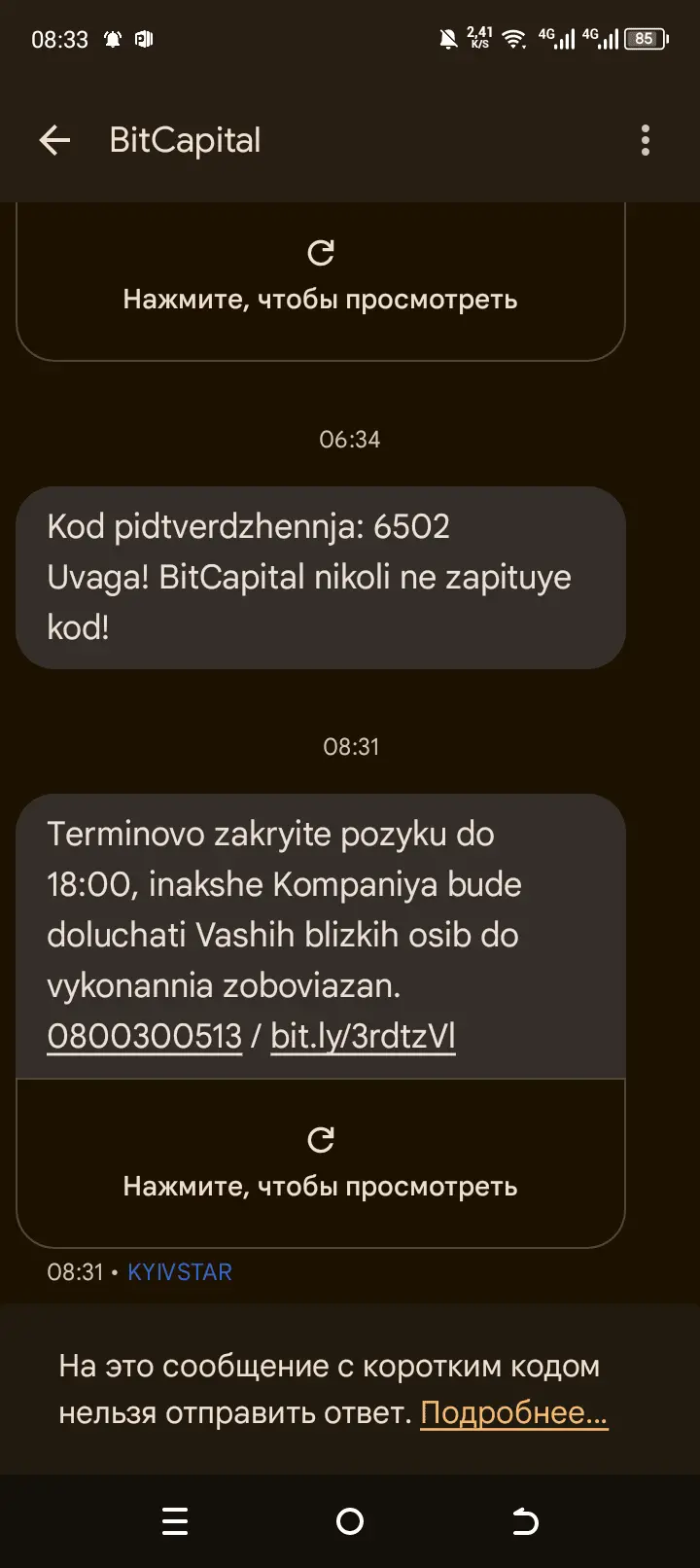This screenshot has width=700, height=1568.
Task: Load the preview above the 06:34 timestamp
Action: click(x=321, y=276)
